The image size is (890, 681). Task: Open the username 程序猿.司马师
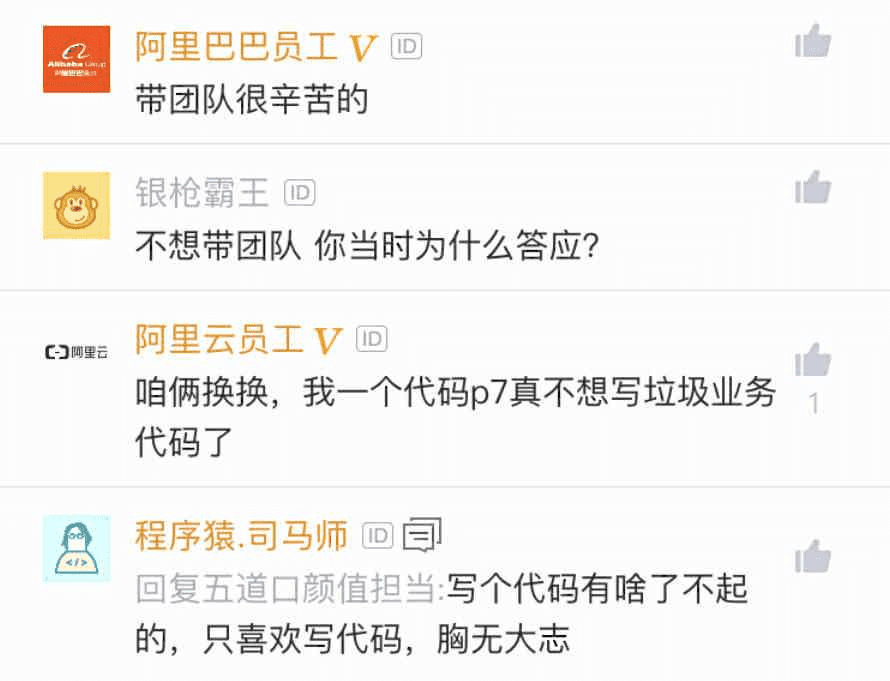(241, 536)
